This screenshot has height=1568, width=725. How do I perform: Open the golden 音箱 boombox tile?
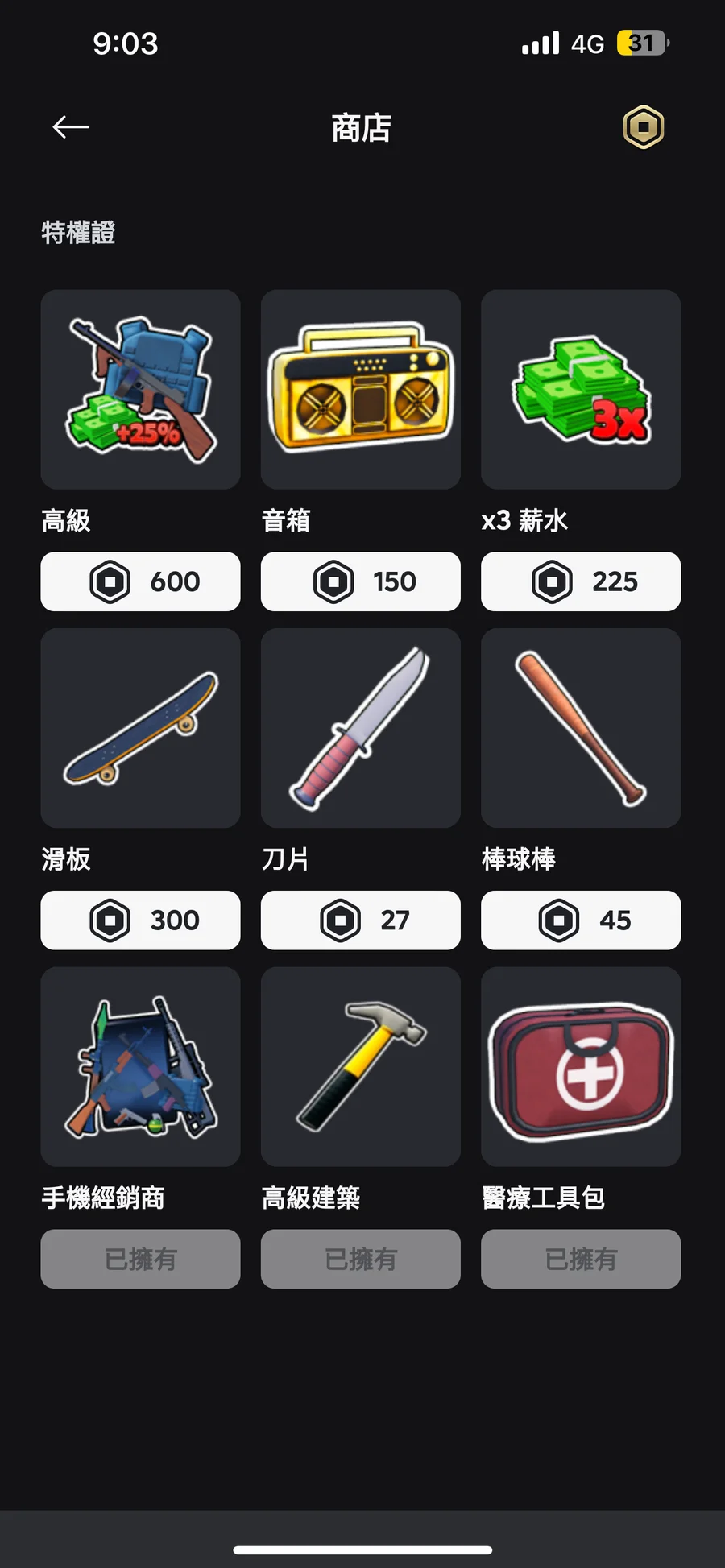[x=360, y=390]
